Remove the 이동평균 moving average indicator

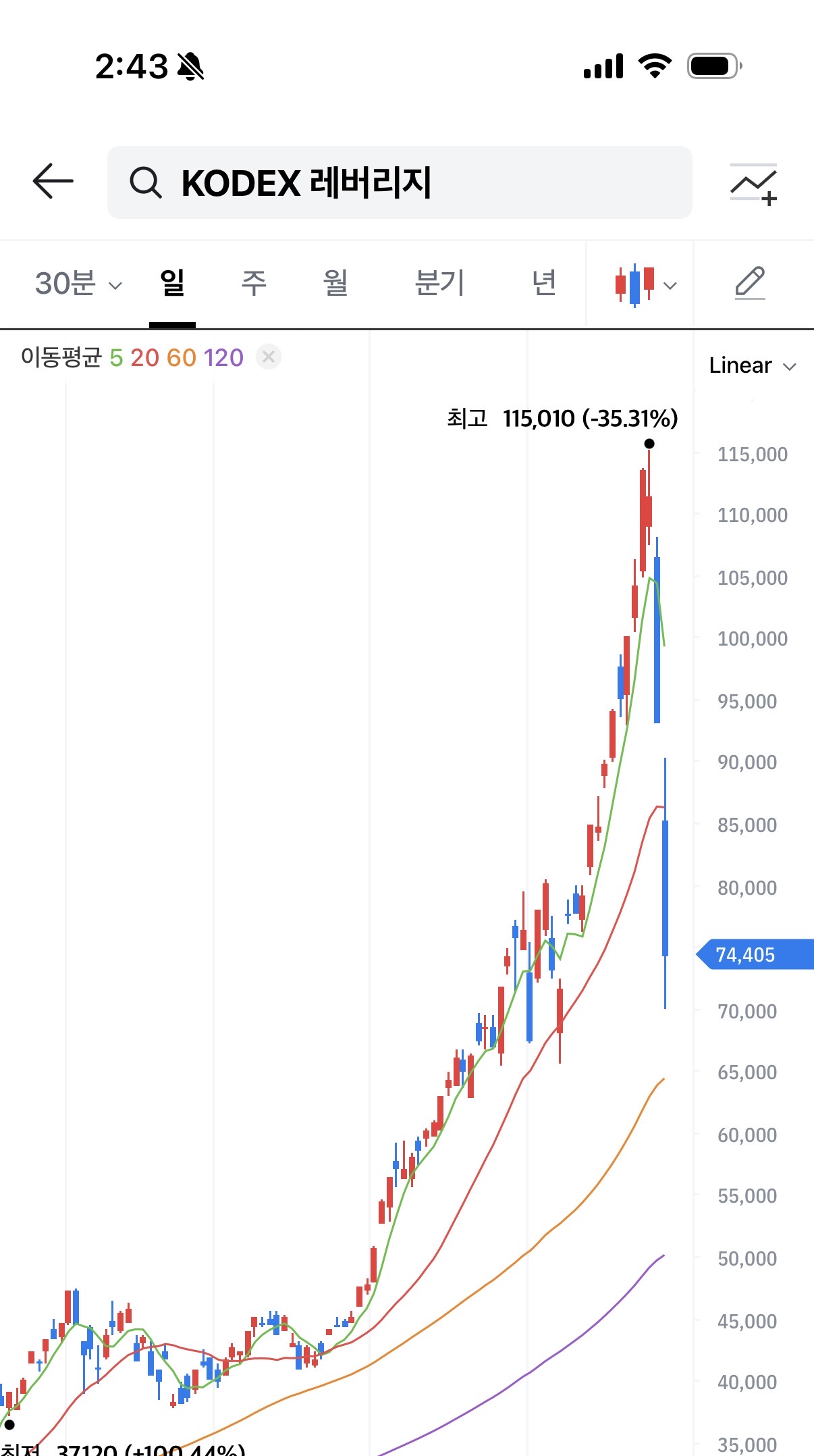(x=269, y=357)
